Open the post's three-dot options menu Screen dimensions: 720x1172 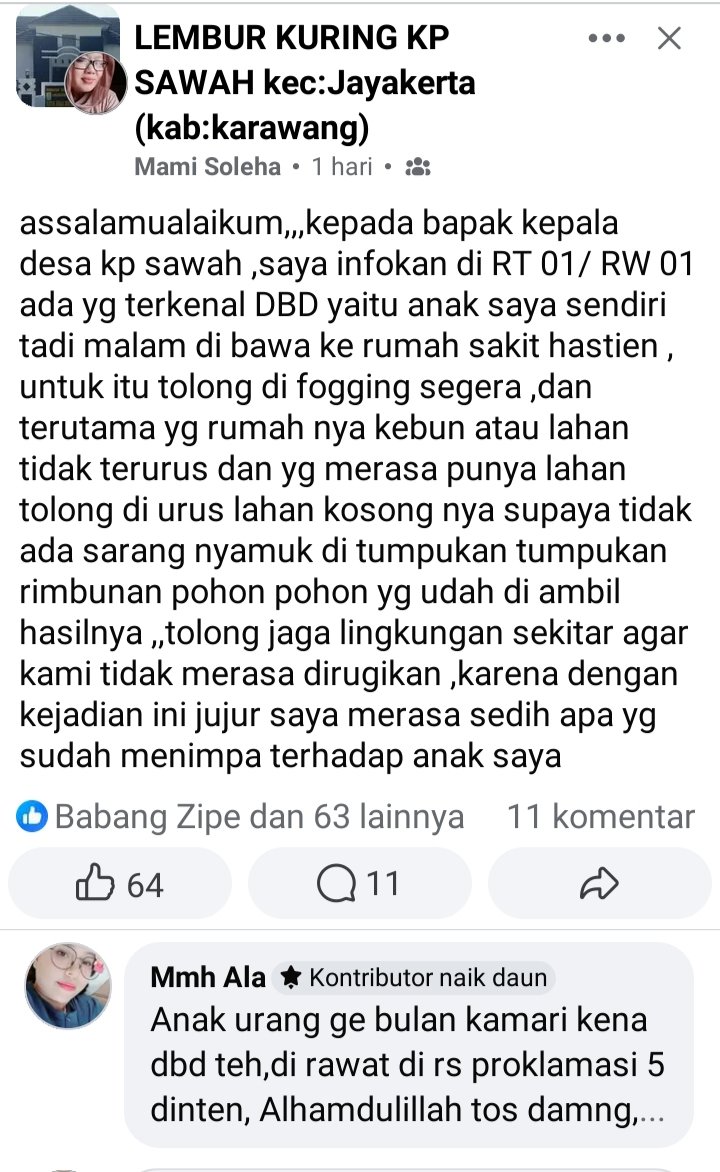tap(606, 39)
